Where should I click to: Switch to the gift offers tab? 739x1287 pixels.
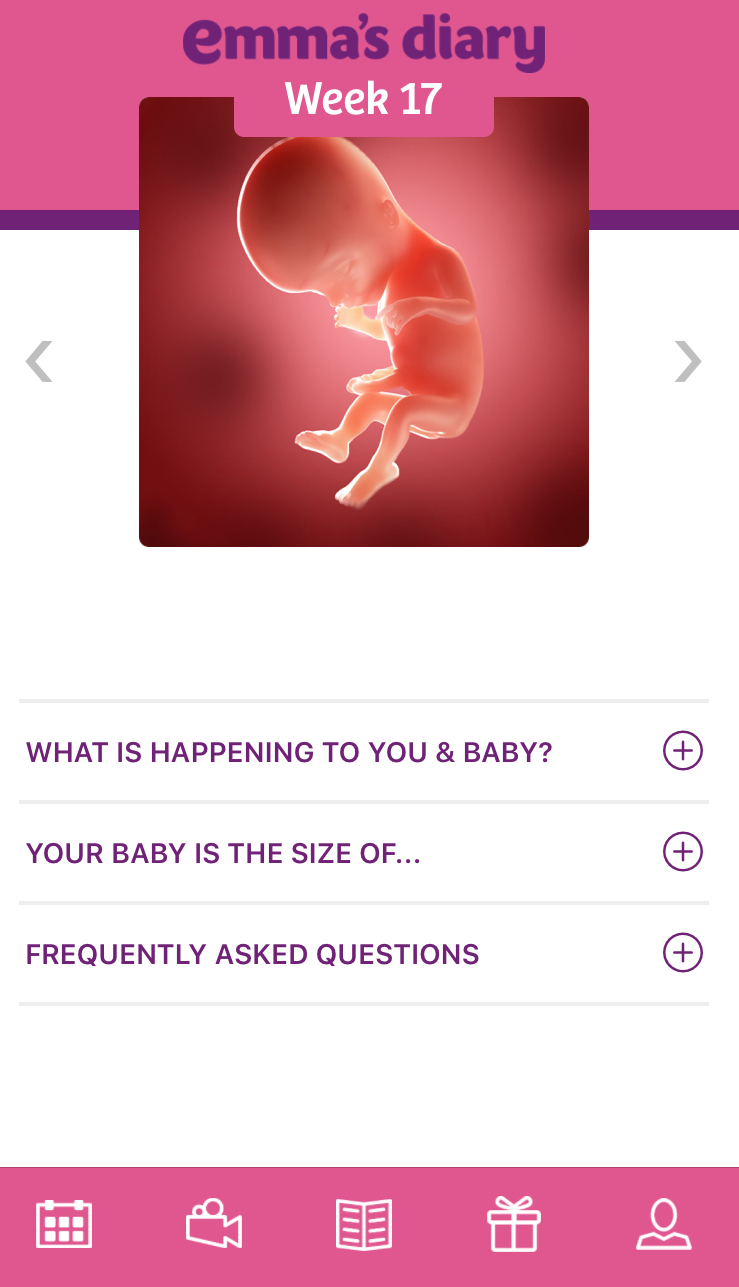tap(514, 1224)
